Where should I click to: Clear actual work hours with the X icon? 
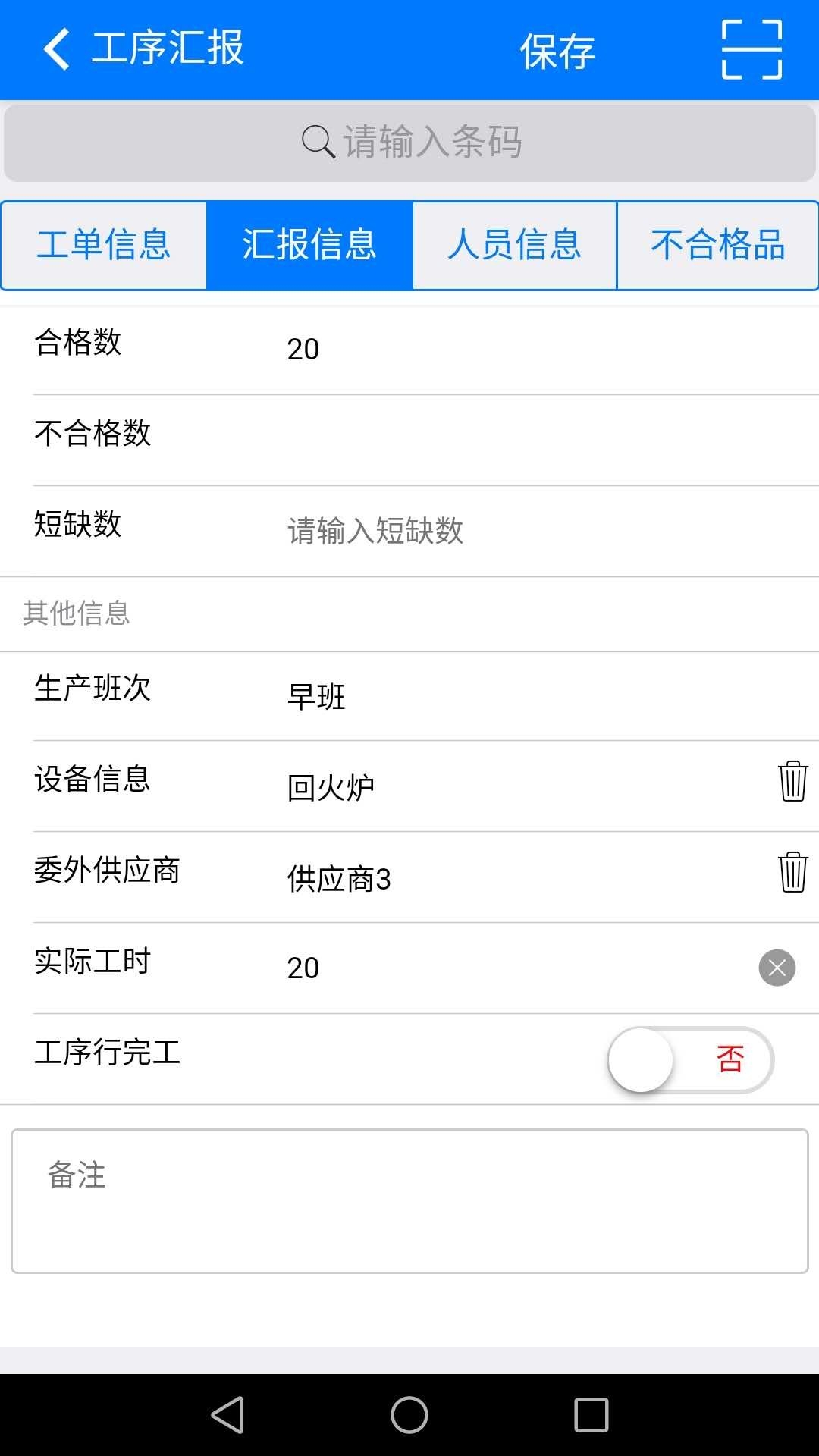tap(776, 968)
